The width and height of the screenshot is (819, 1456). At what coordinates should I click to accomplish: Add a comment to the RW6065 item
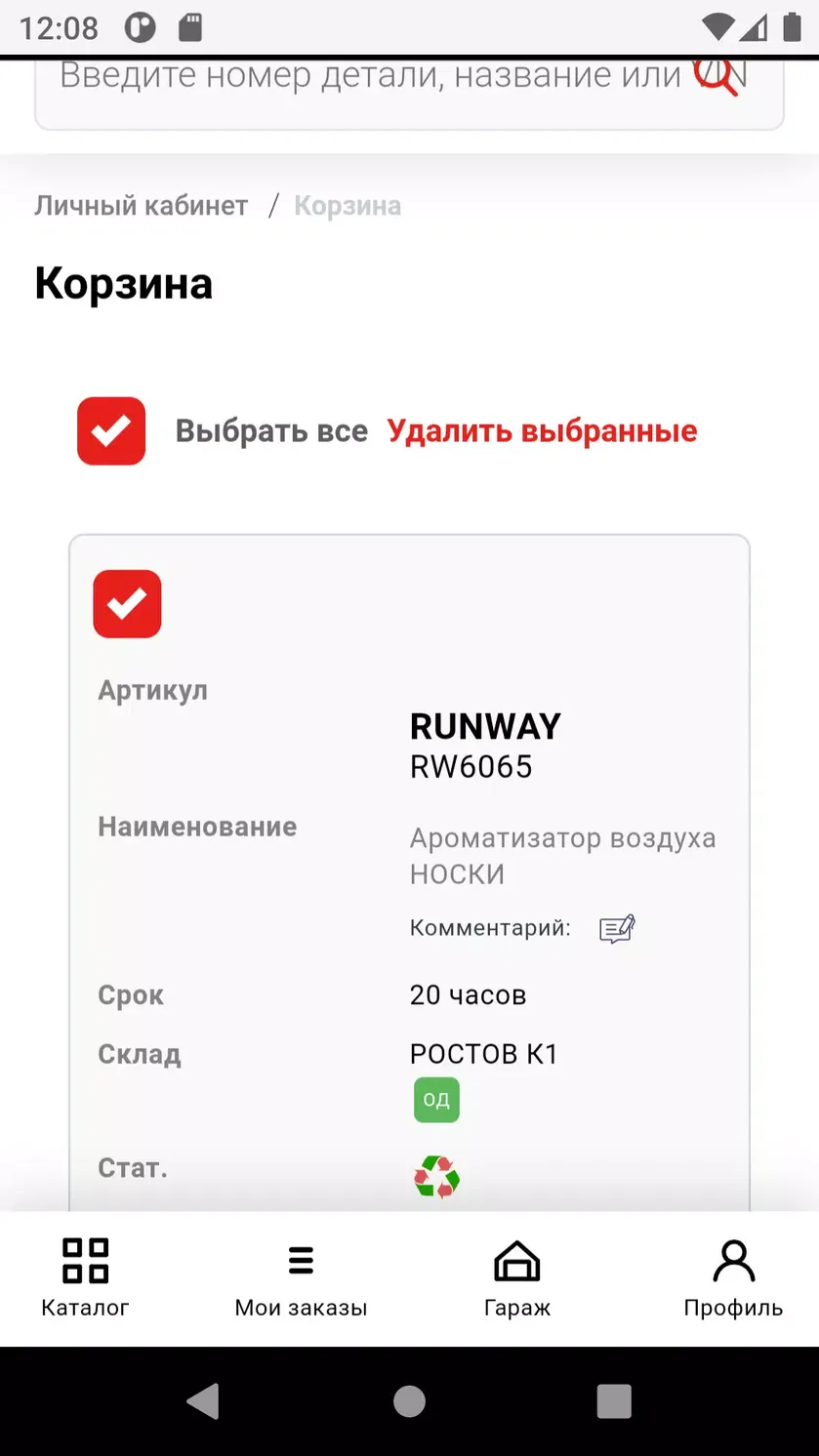[x=617, y=928]
